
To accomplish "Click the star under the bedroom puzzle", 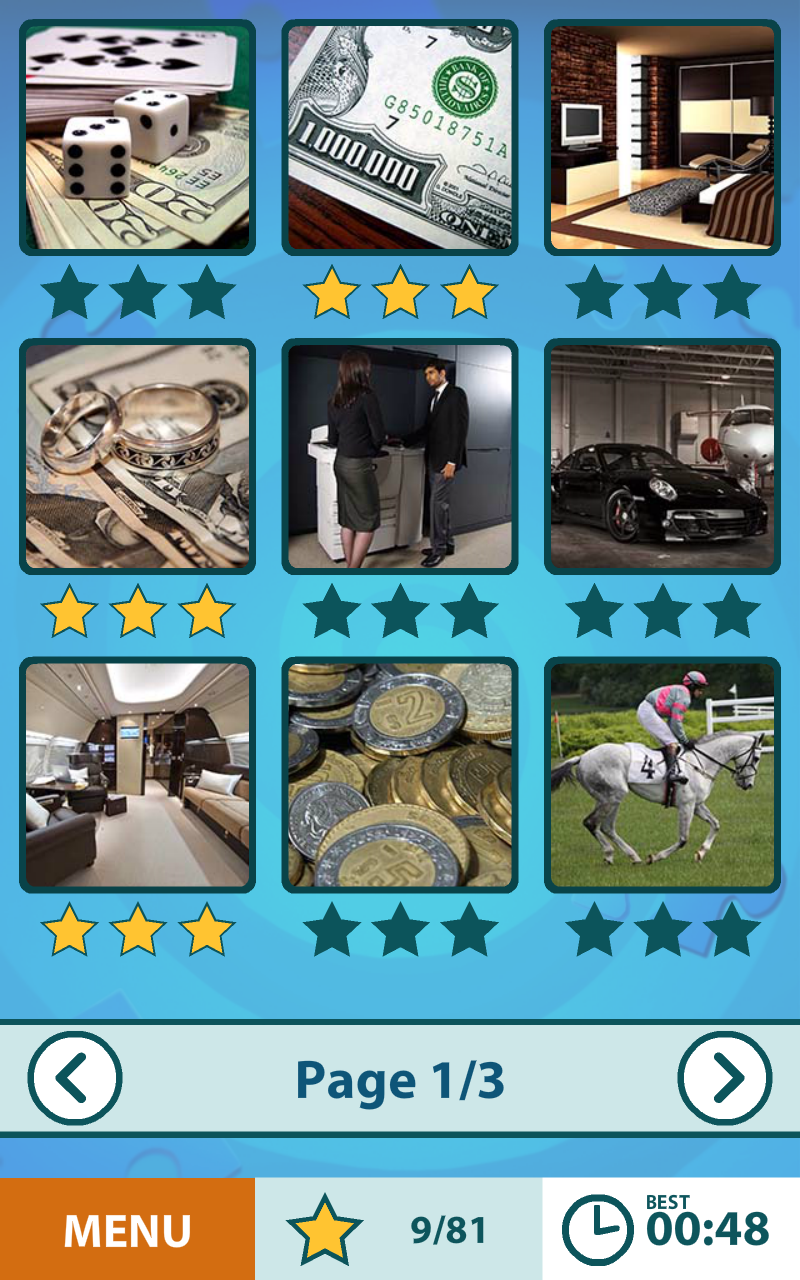I will (x=660, y=292).
